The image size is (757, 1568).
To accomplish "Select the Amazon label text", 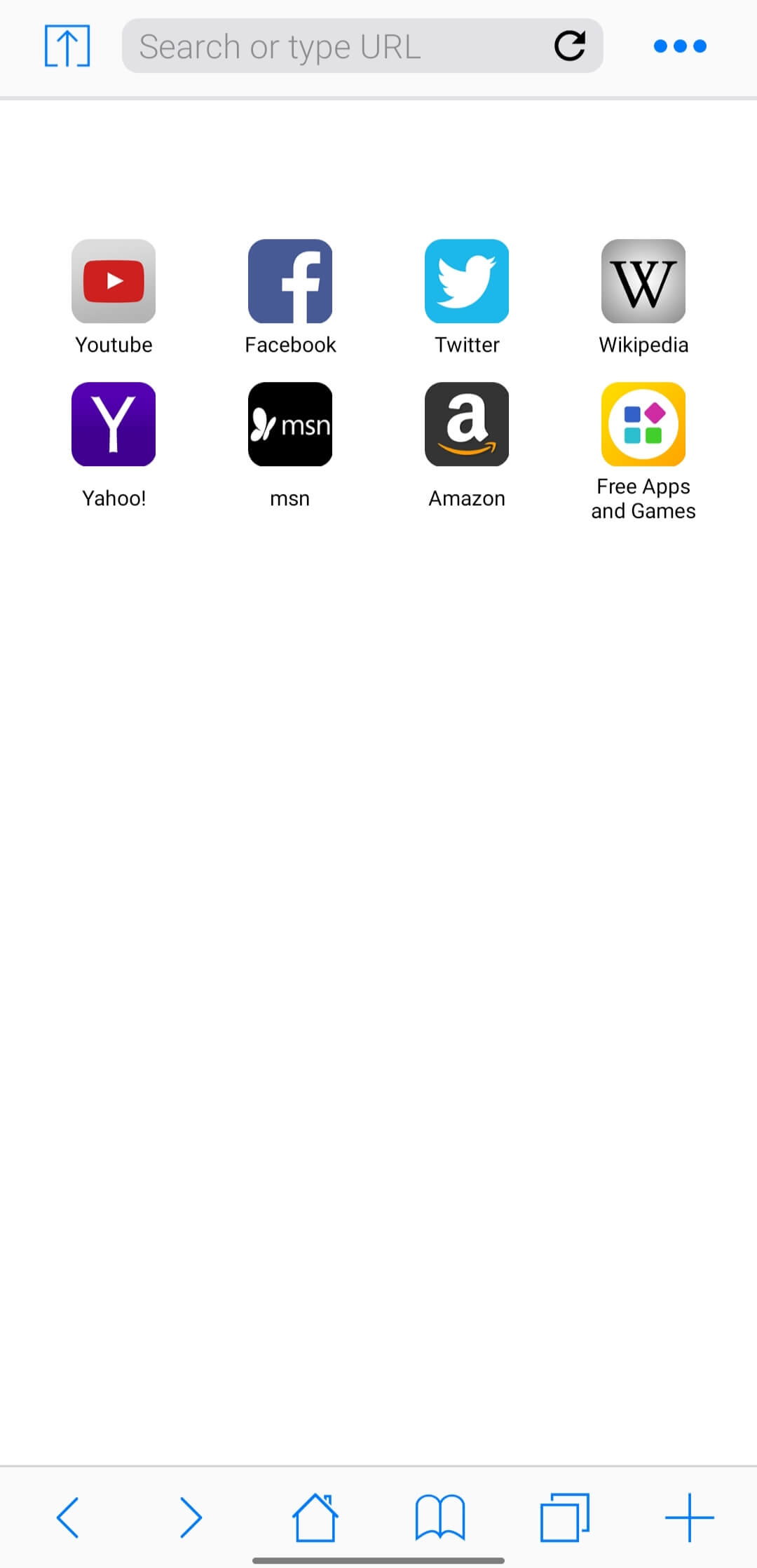I will click(467, 498).
